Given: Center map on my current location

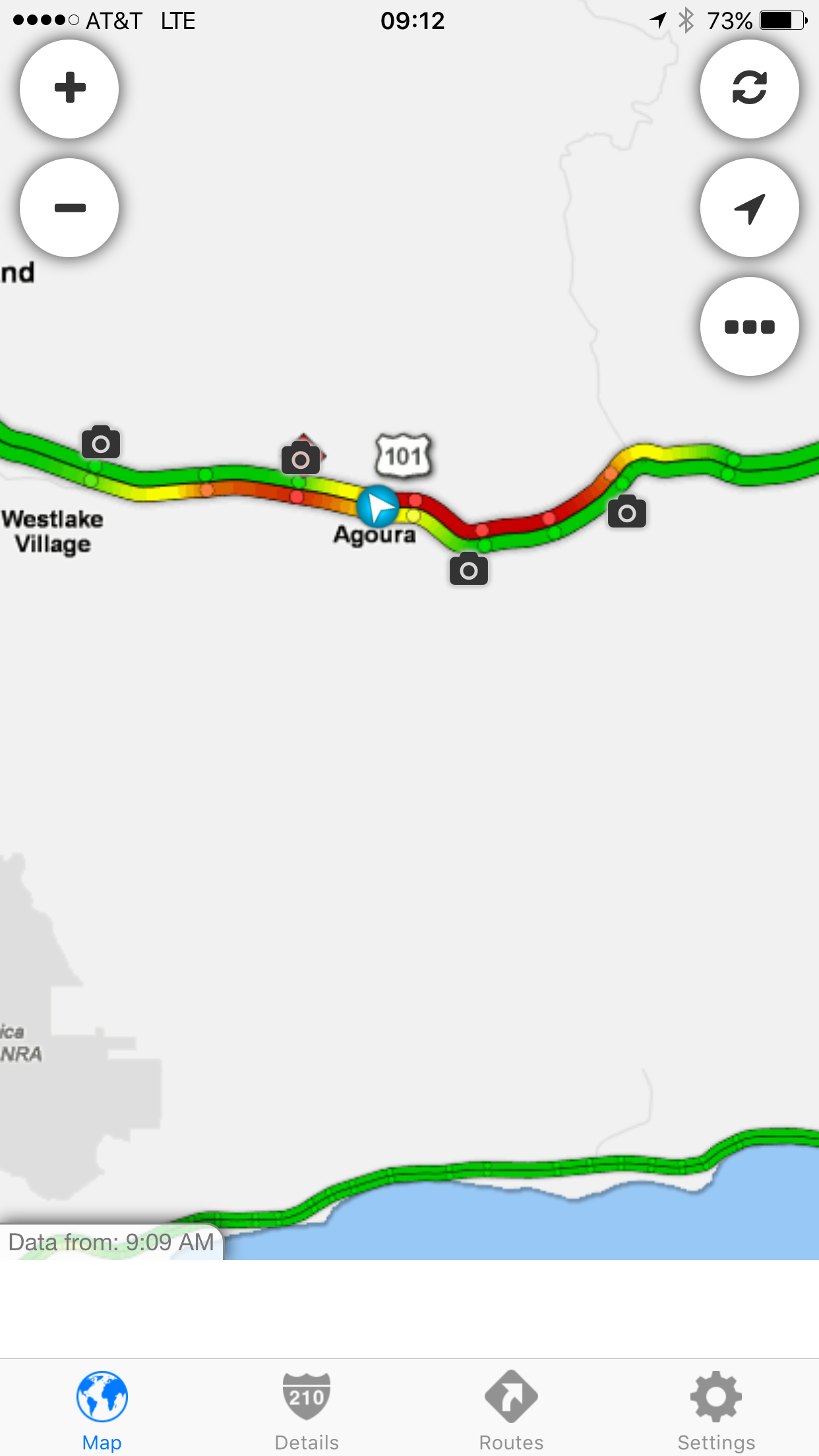Looking at the screenshot, I should pos(749,208).
